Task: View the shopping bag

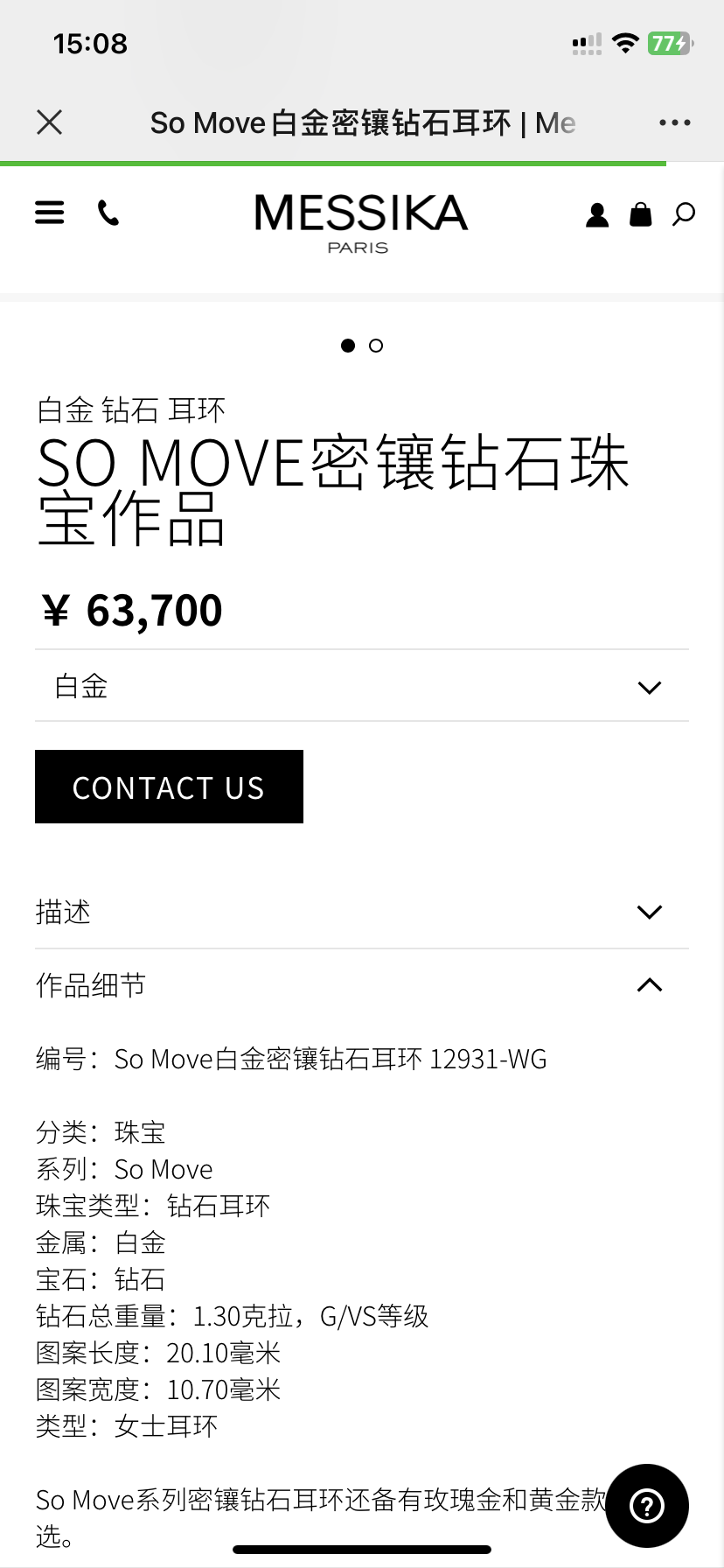Action: coord(641,214)
